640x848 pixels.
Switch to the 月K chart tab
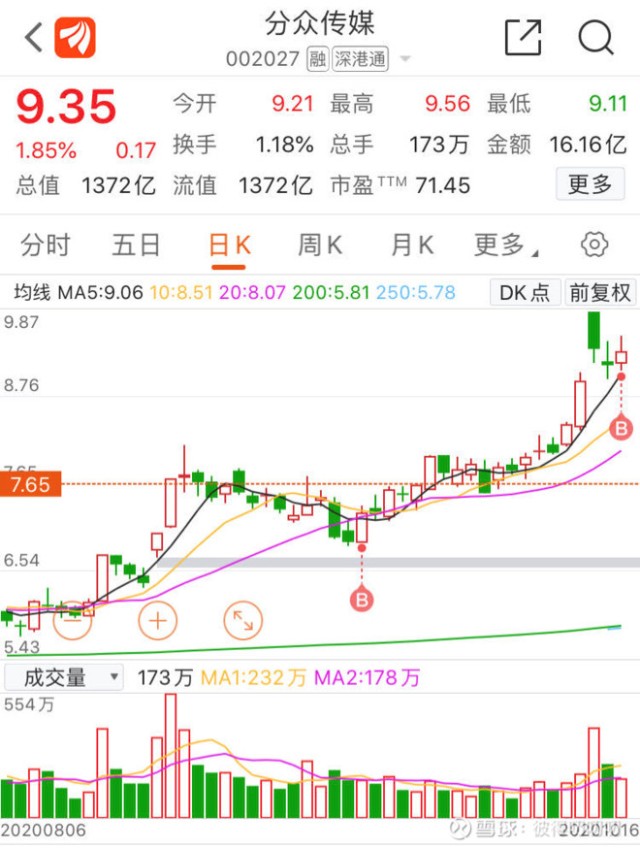[412, 244]
